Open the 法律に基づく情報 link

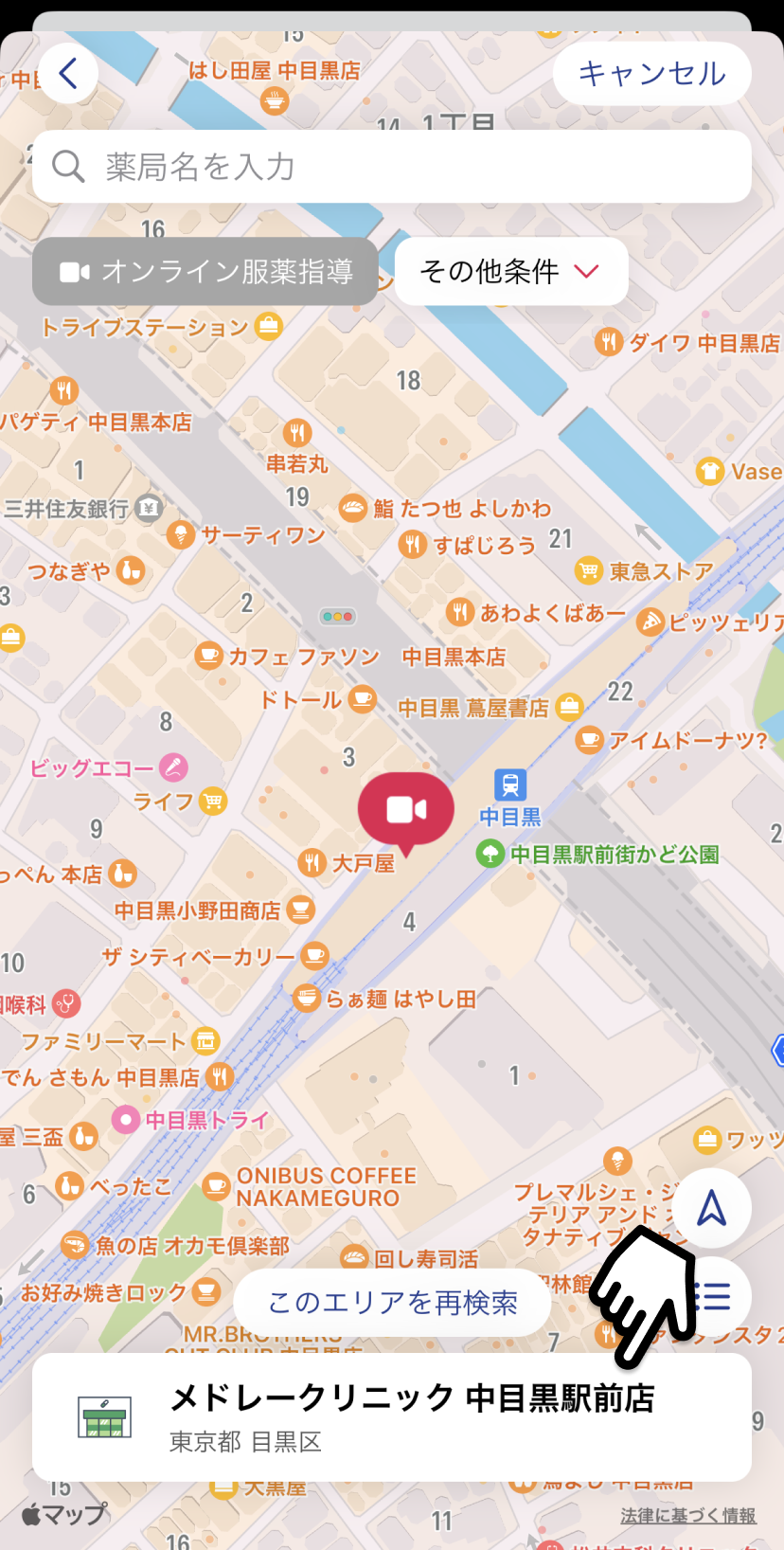coord(688,1516)
